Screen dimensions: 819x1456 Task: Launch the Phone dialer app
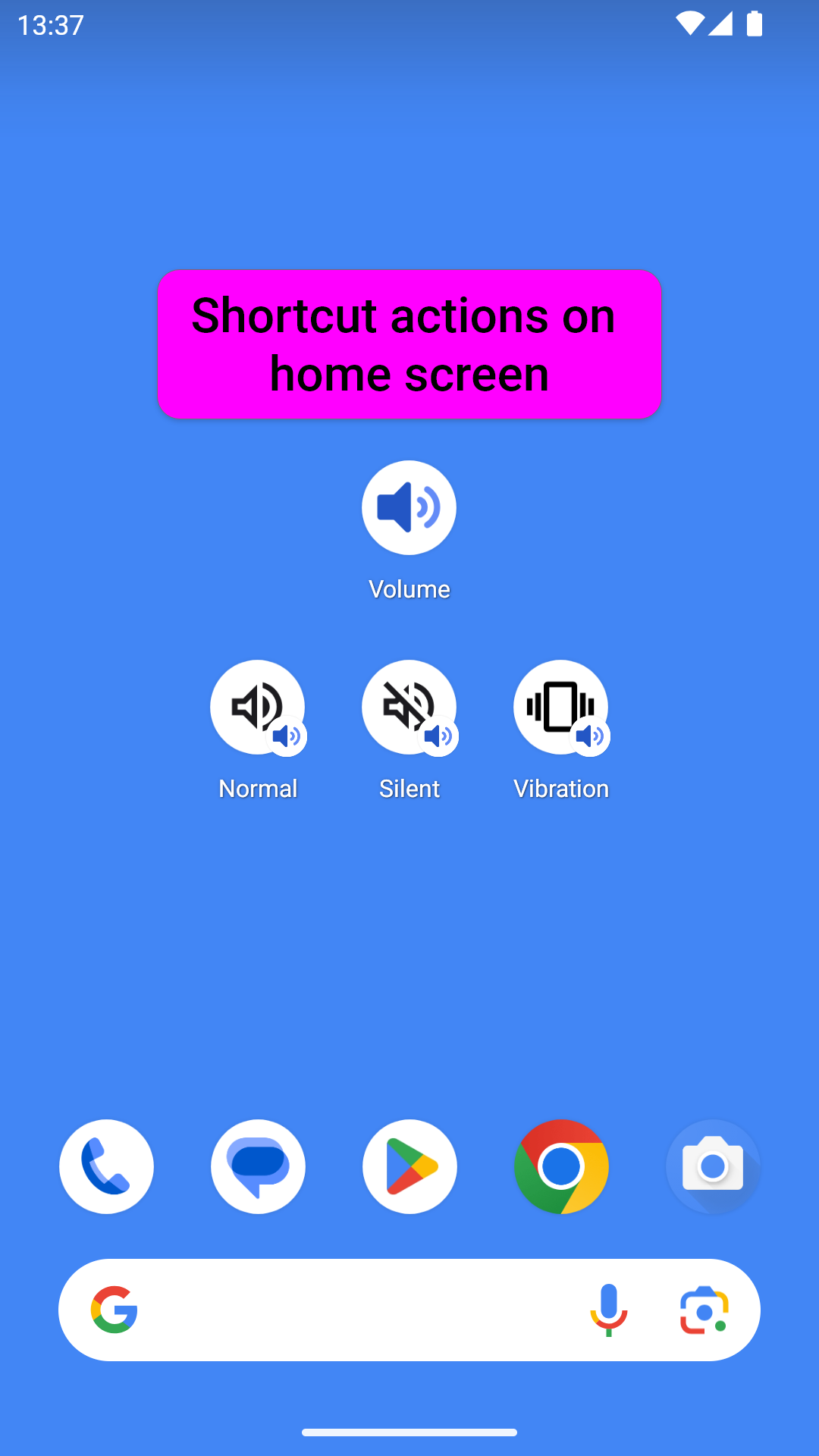106,1166
